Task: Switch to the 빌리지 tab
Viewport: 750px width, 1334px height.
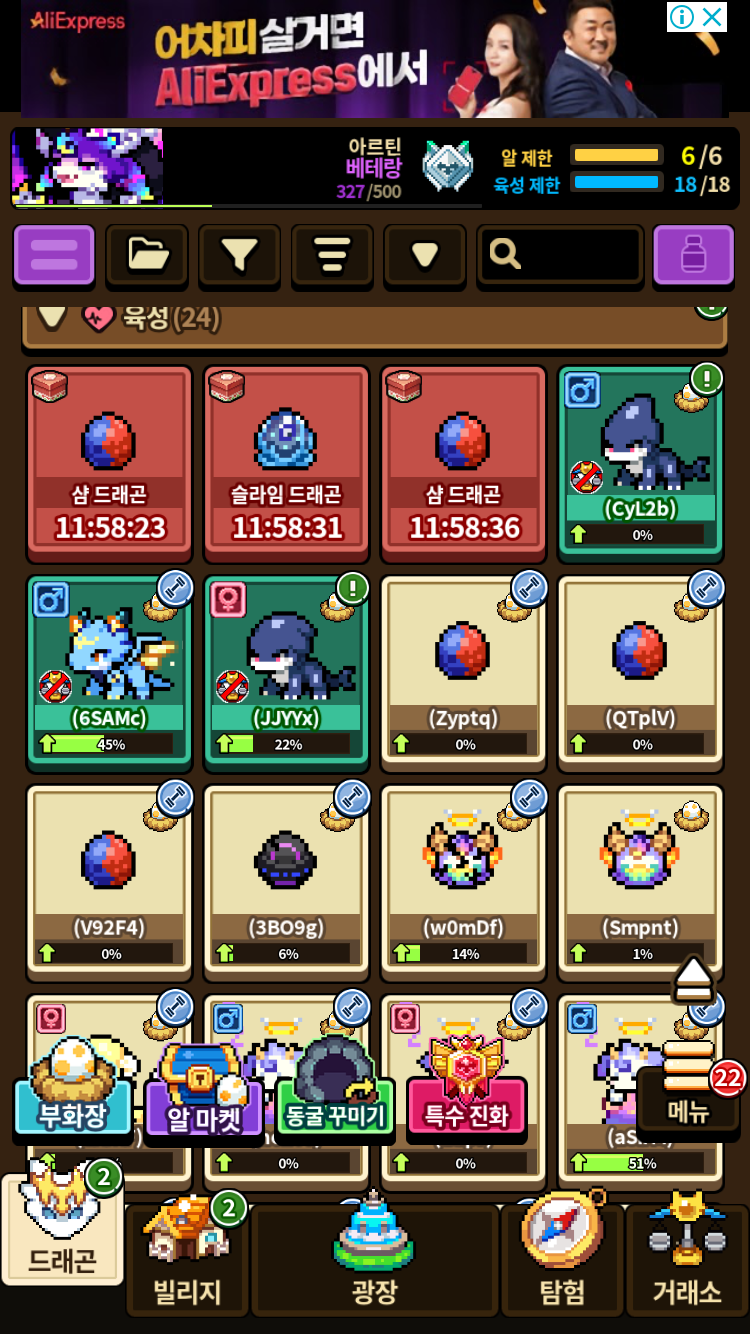Action: click(187, 1260)
